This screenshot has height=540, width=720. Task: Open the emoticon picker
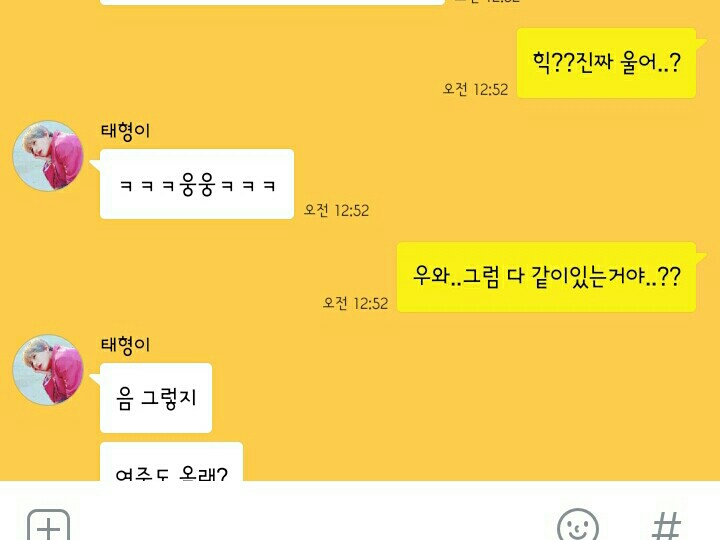[578, 524]
